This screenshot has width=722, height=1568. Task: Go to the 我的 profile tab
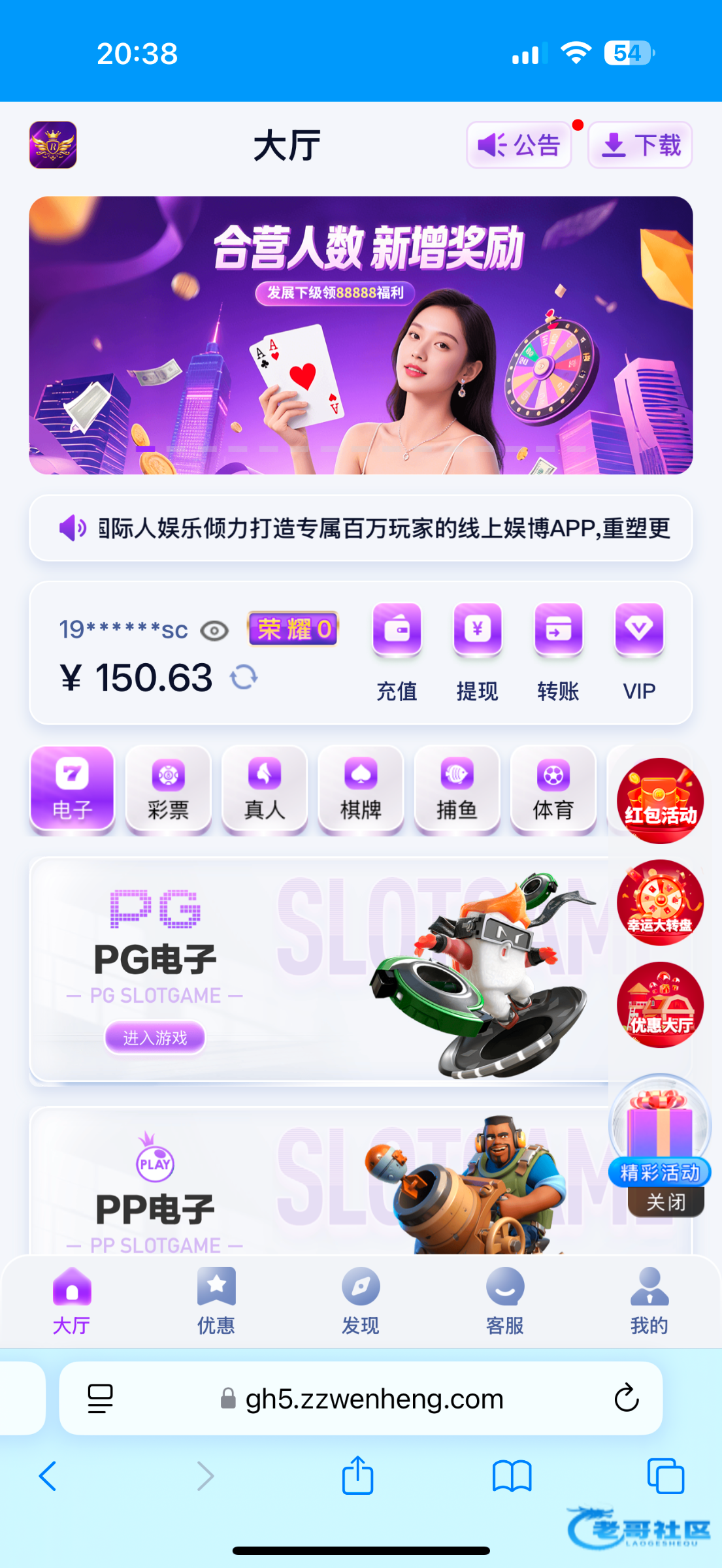[649, 1300]
